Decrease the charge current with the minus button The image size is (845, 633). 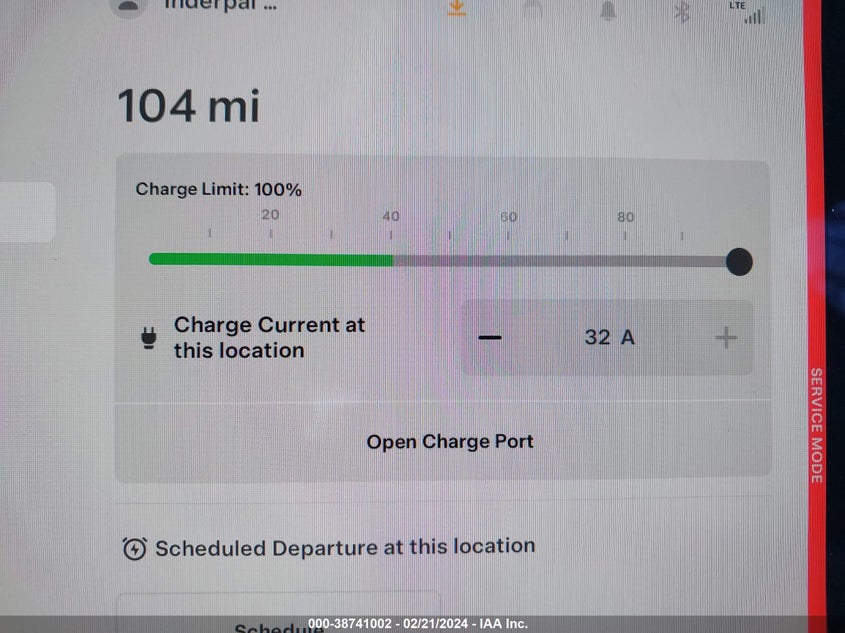click(489, 338)
